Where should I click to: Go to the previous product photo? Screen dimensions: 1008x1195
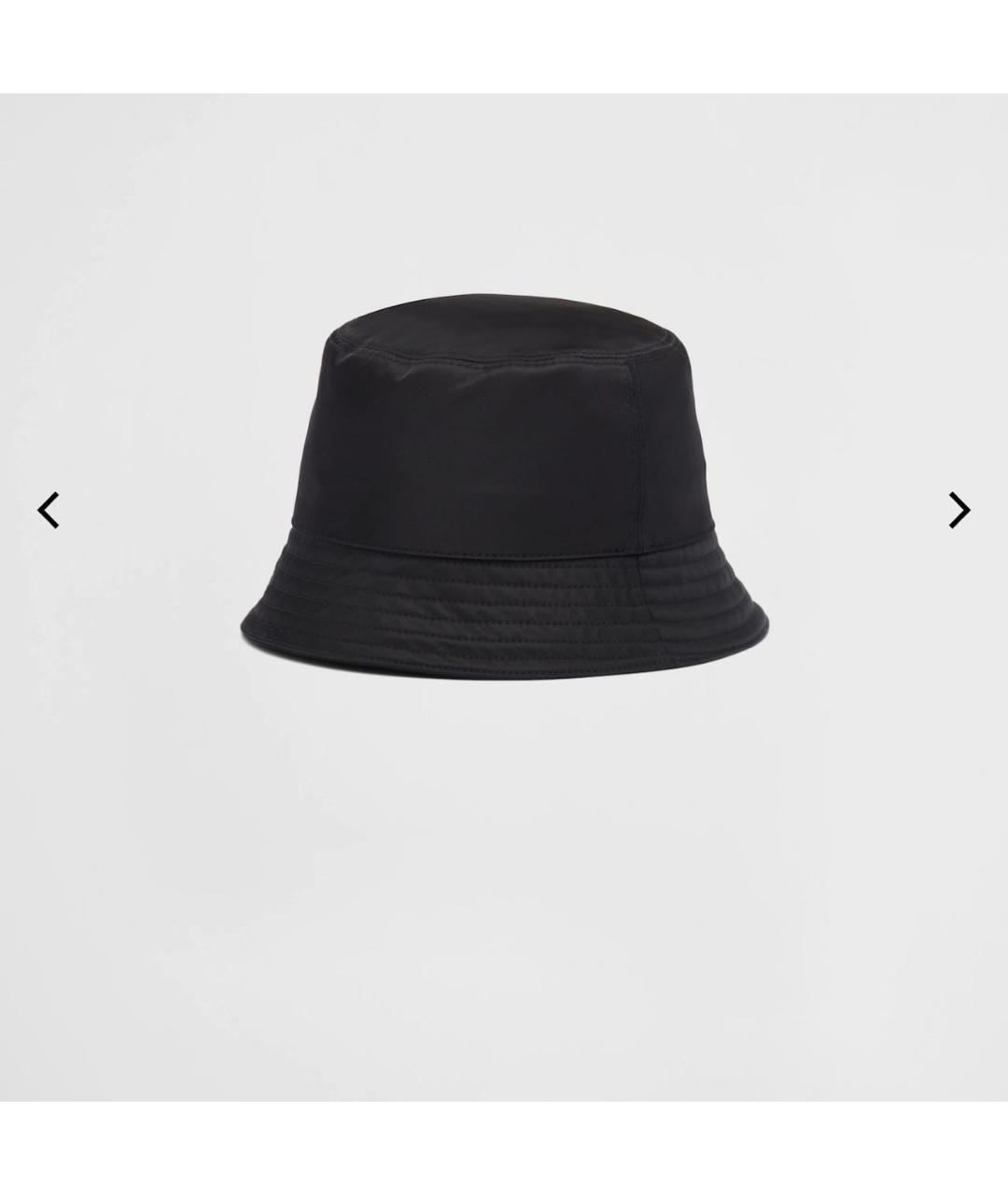[x=49, y=510]
